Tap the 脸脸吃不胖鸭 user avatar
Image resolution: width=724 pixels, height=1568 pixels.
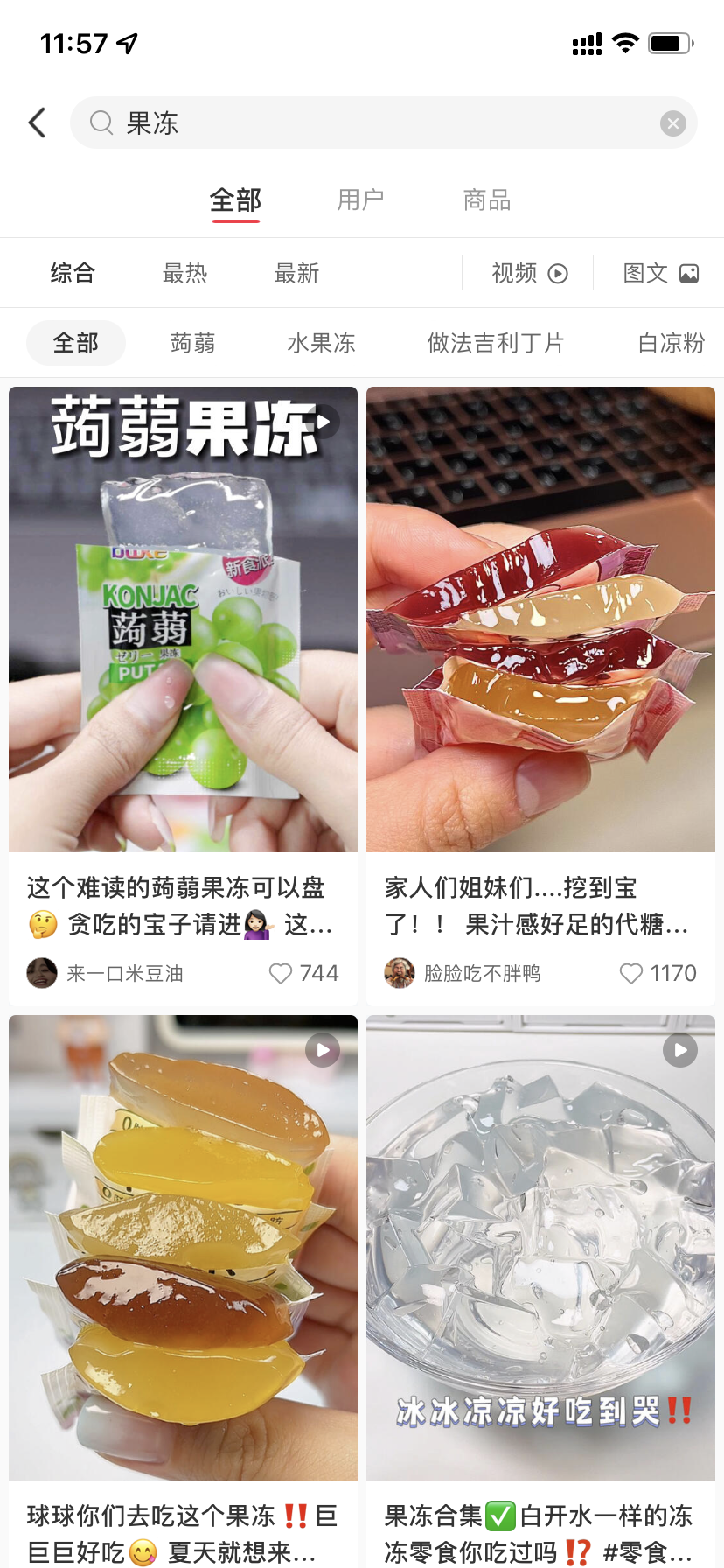pyautogui.click(x=399, y=973)
